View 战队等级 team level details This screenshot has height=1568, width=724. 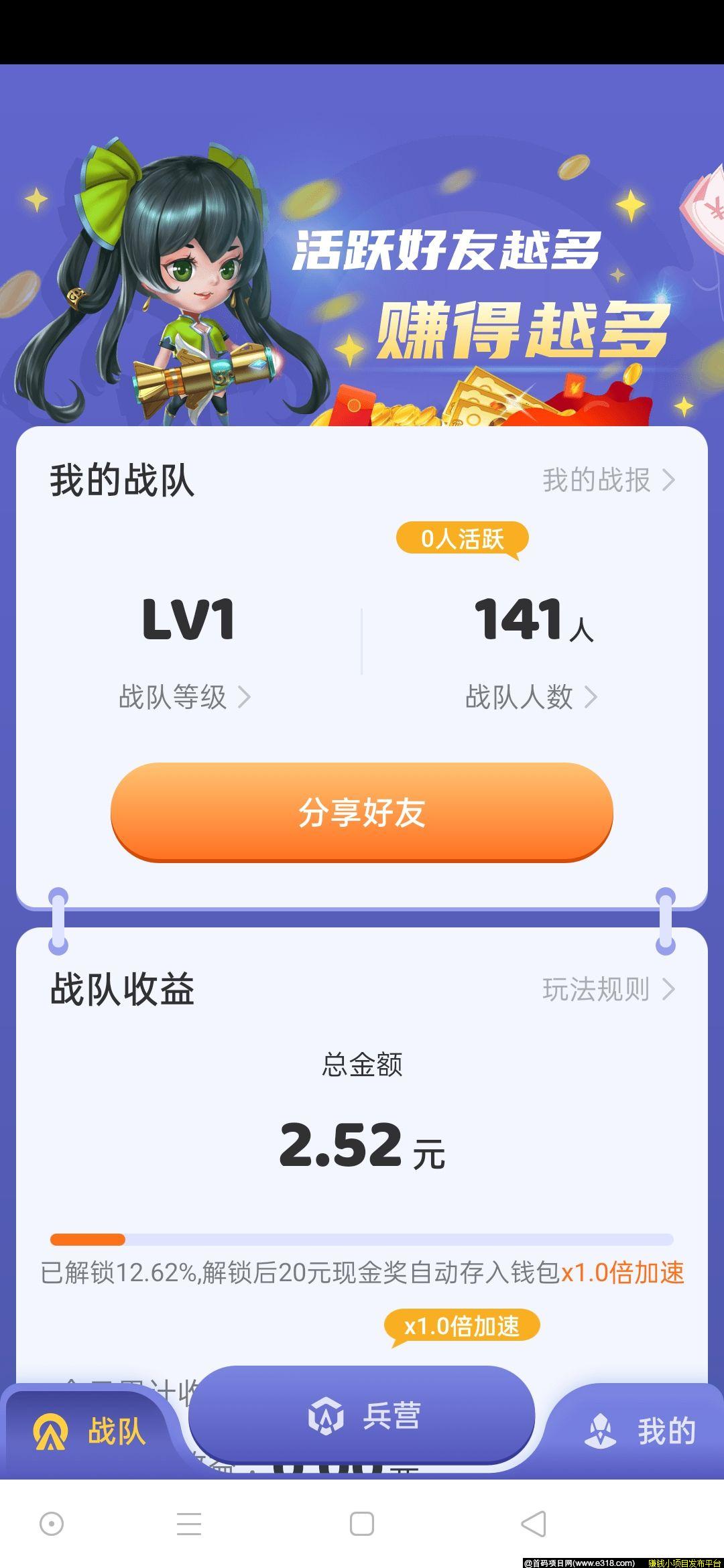184,697
